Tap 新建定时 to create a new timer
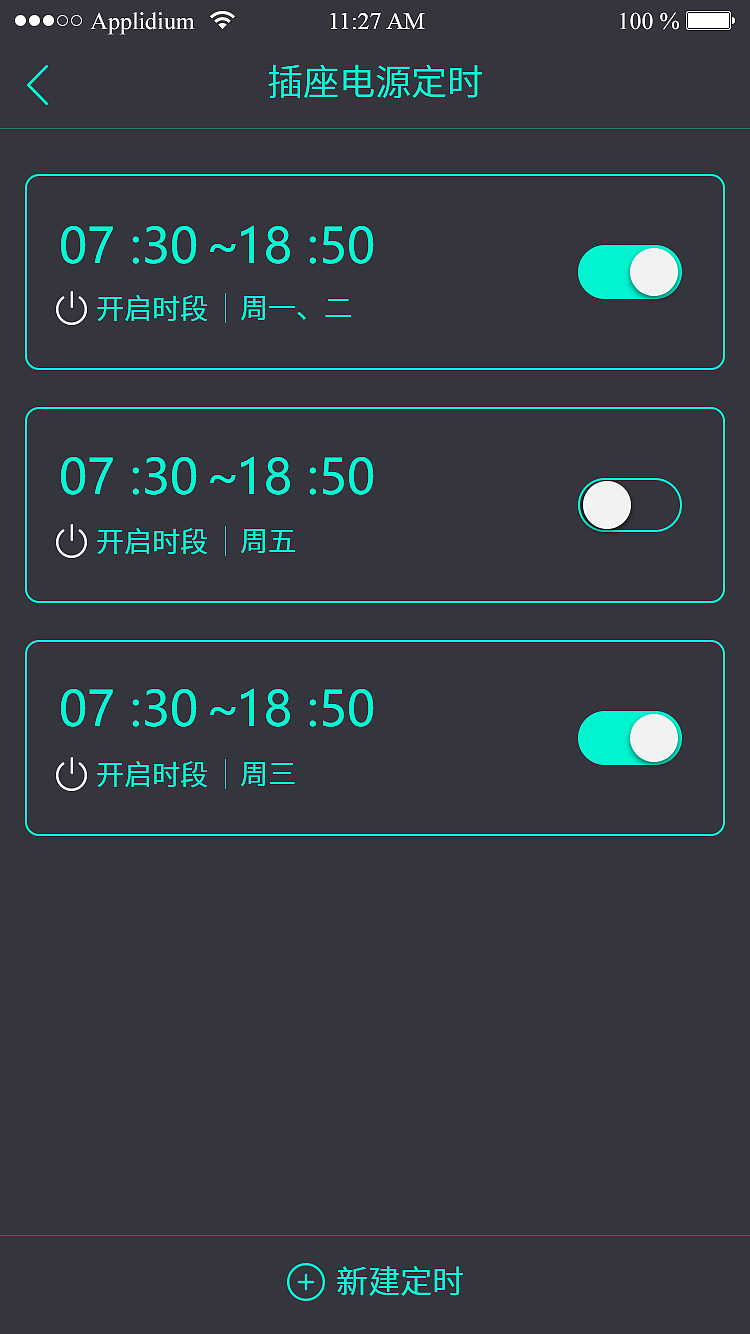 point(400,1281)
